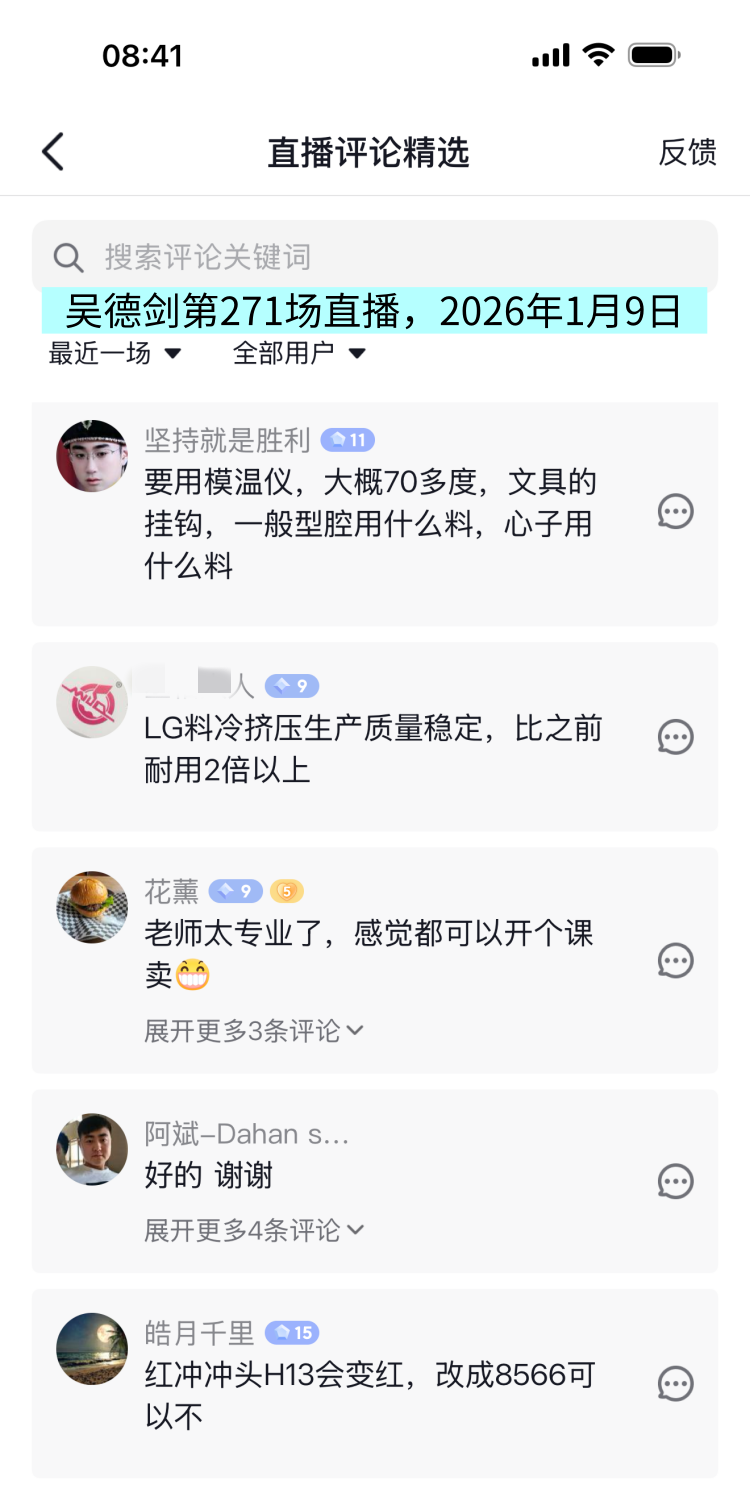Open the 最近一场 dropdown filter

click(115, 353)
